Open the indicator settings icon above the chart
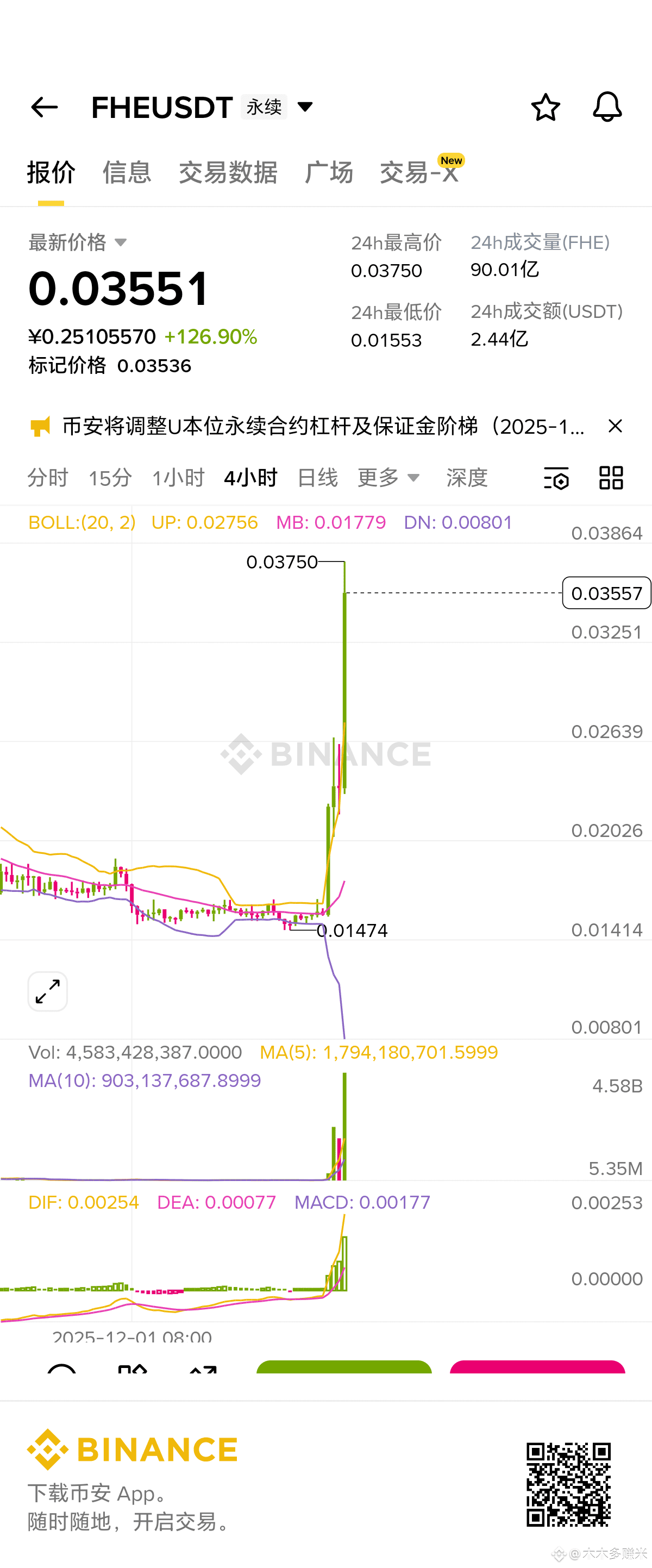 tap(556, 478)
